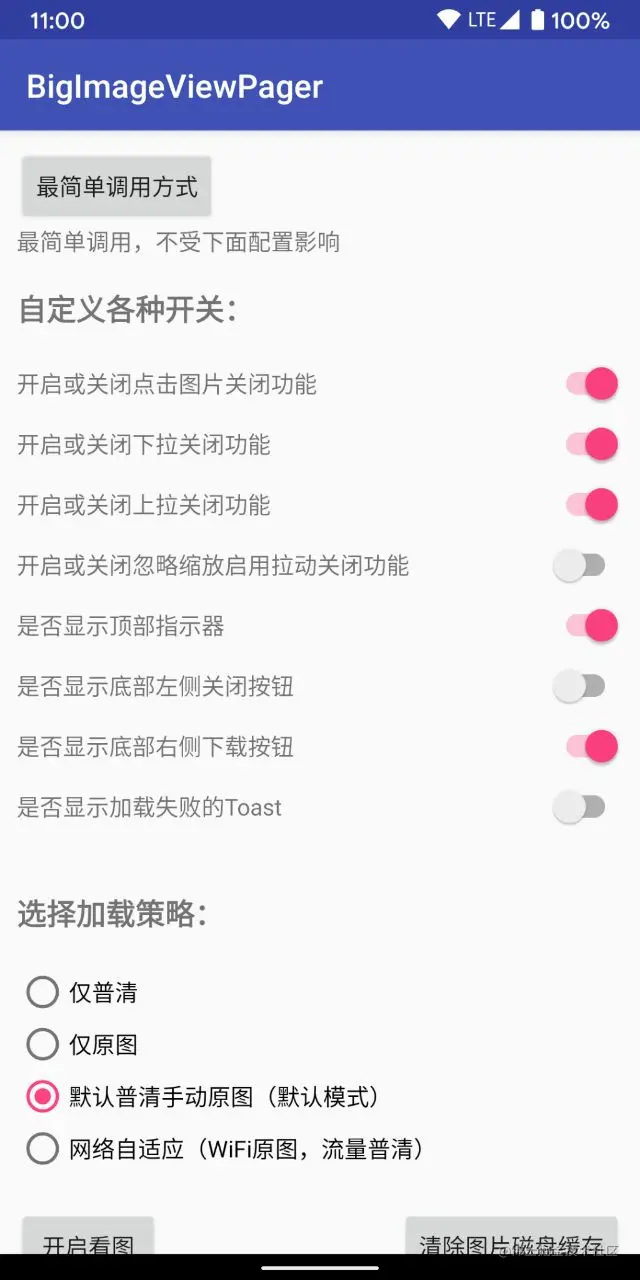Viewport: 640px width, 1280px height.
Task: Disable 是否显示底部右侧下载按钮 switch
Action: [590, 747]
